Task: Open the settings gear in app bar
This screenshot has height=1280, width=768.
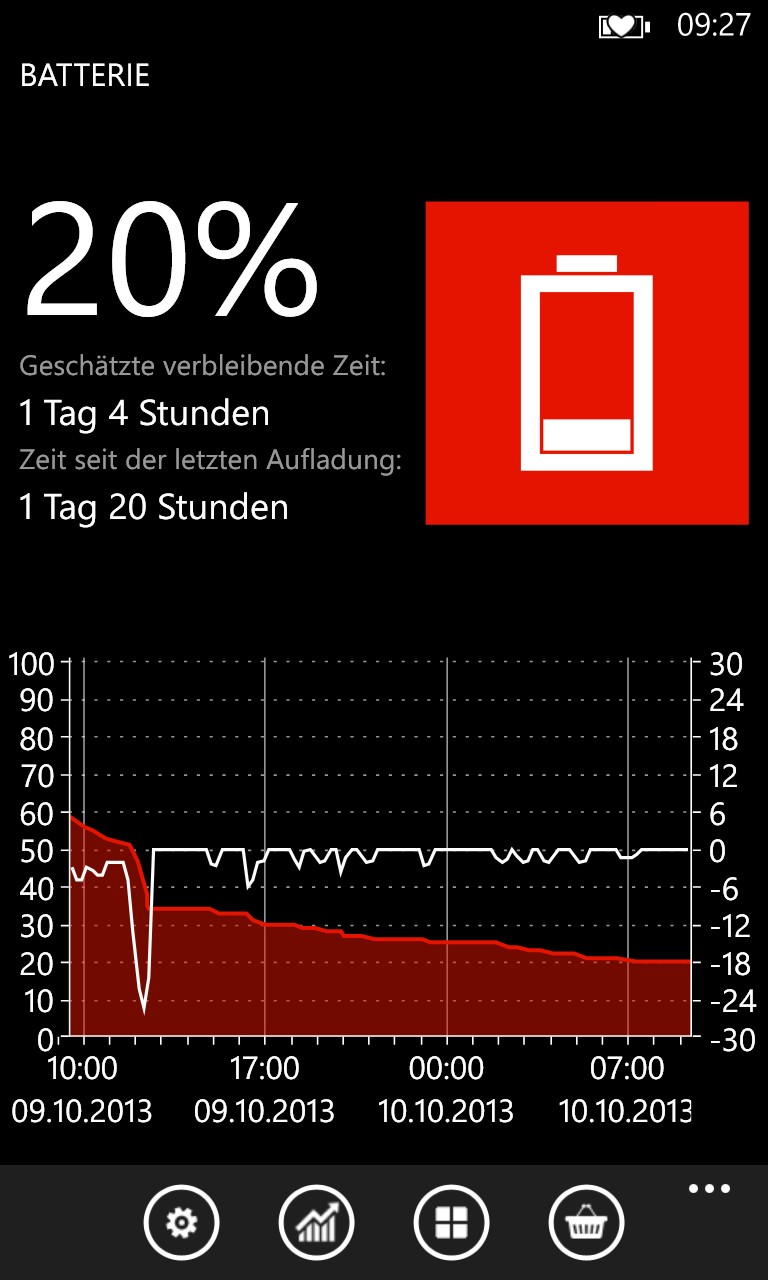Action: [181, 1222]
